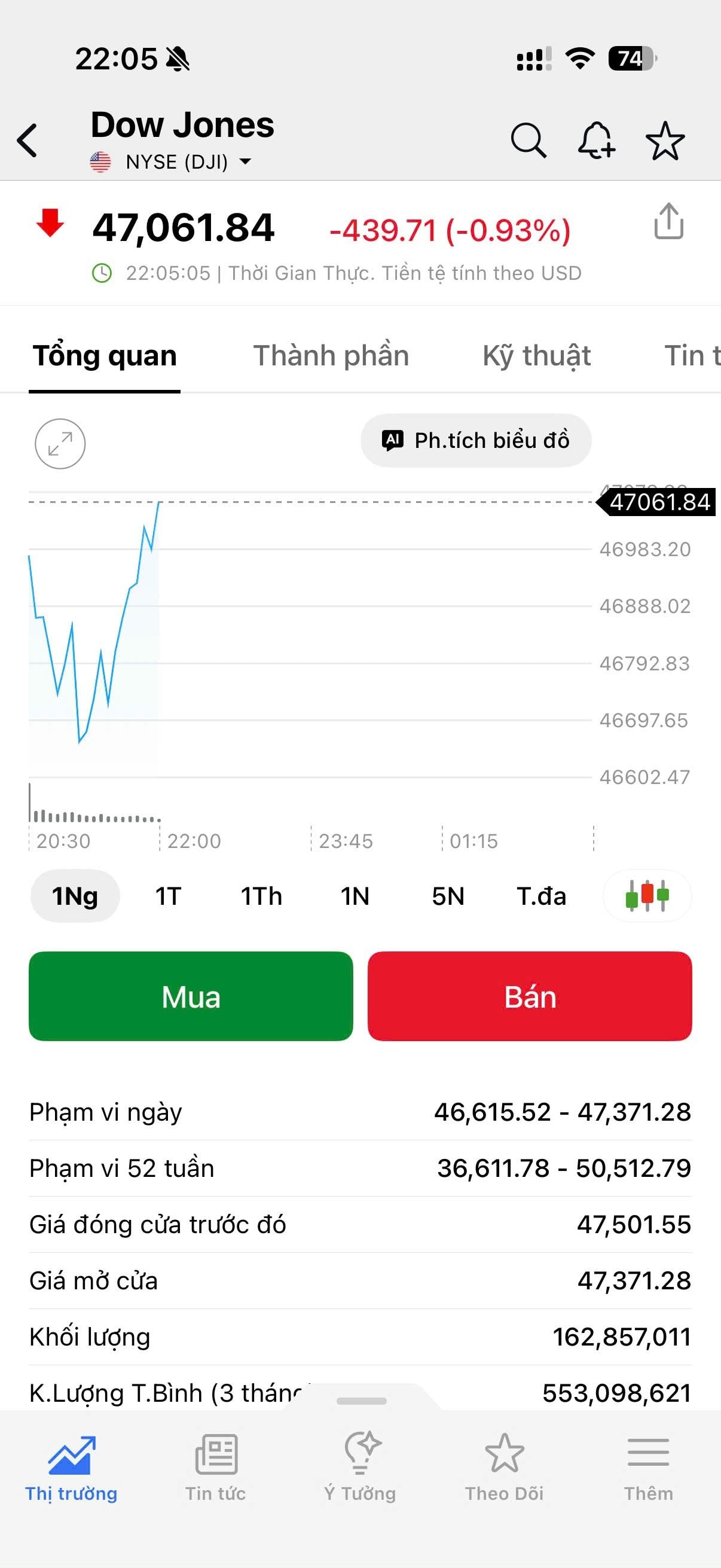Viewport: 721px width, 1568px height.
Task: Switch chart to candlestick view
Action: pyautogui.click(x=647, y=895)
